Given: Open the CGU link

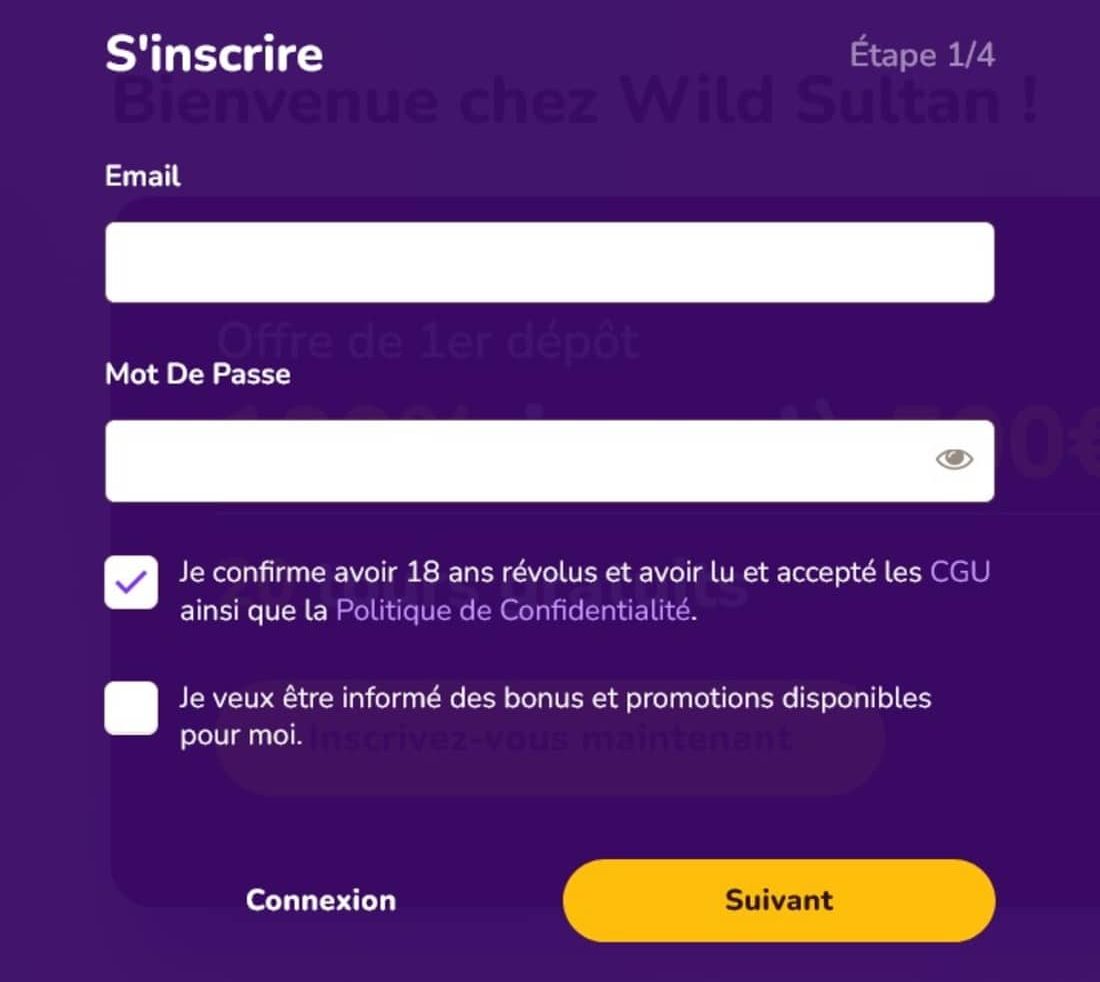Looking at the screenshot, I should (x=960, y=573).
